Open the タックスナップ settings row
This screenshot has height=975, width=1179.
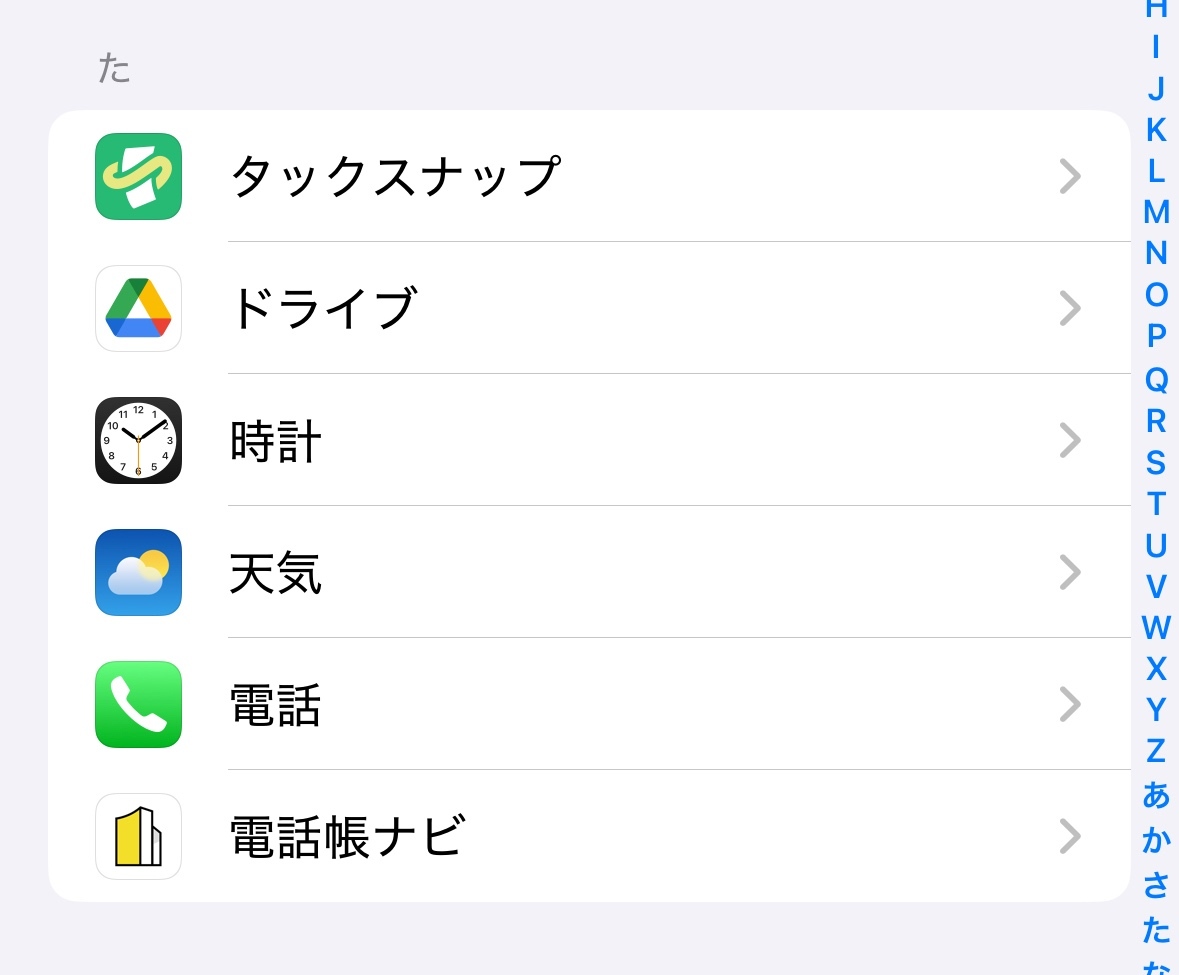(589, 176)
